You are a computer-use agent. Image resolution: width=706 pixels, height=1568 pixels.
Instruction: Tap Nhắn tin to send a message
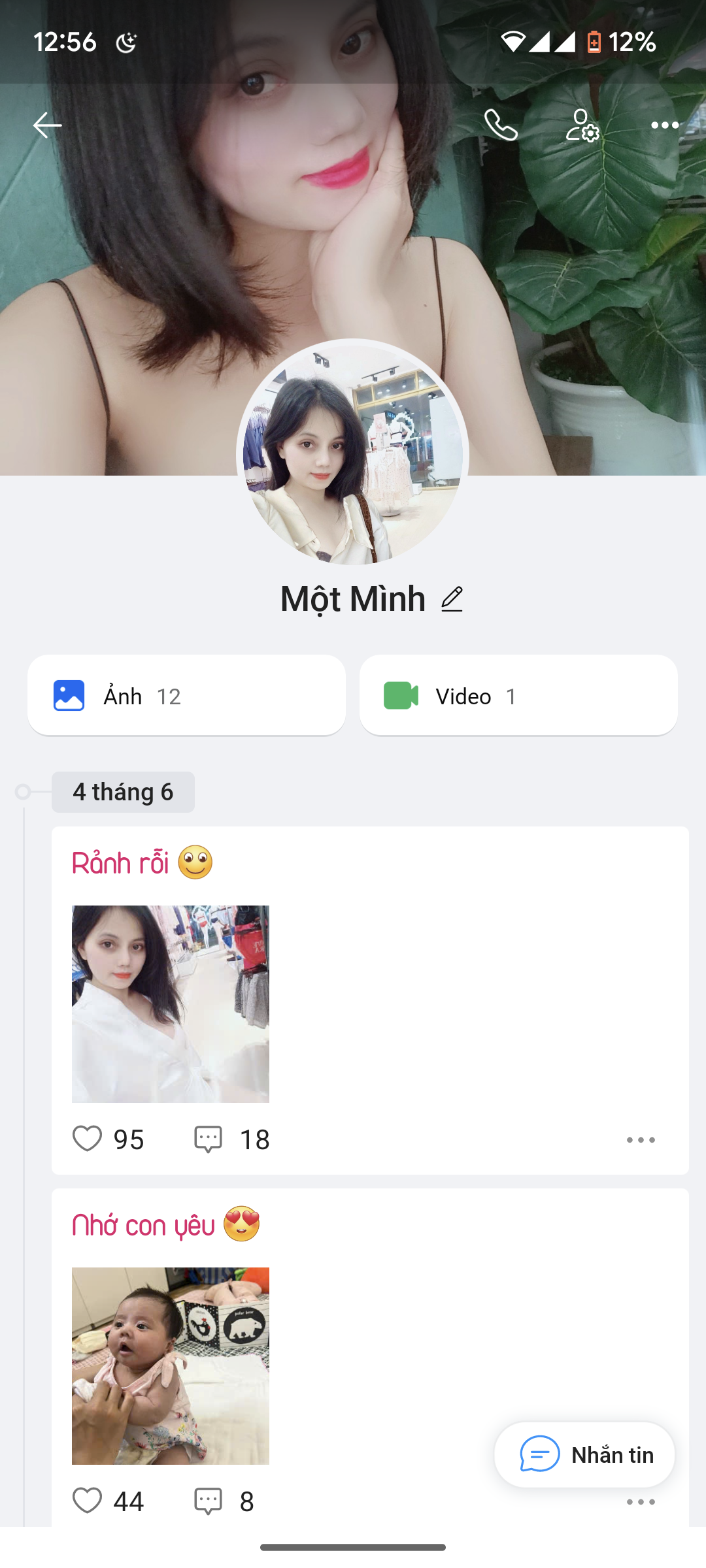pos(584,1455)
